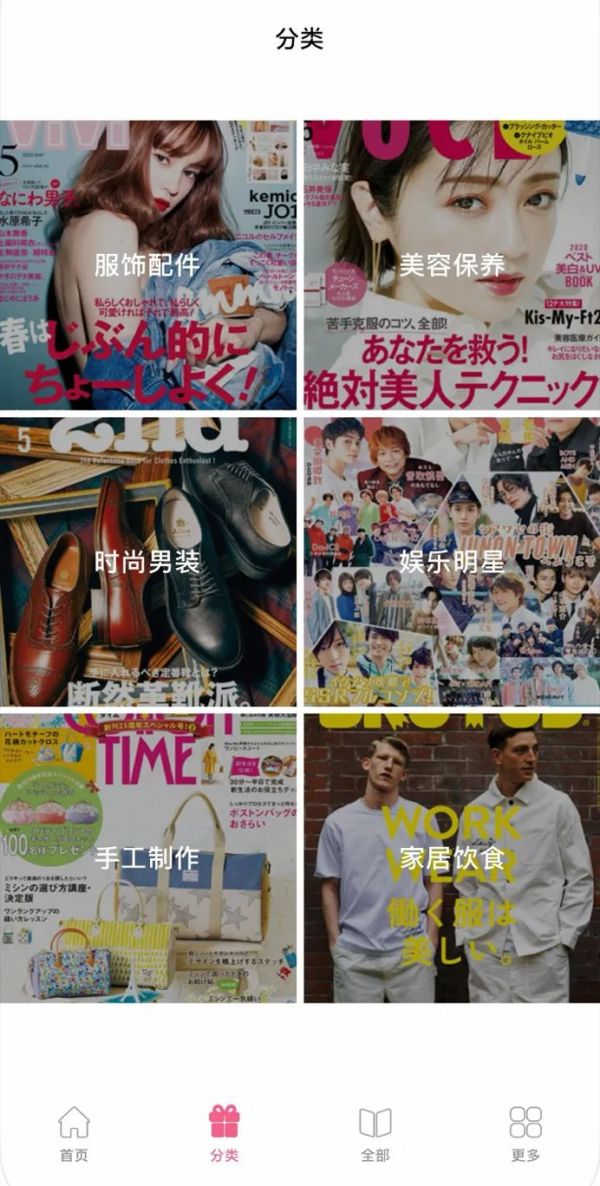600x1186 pixels.
Task: Select the 时尚男装 category
Action: click(x=148, y=562)
